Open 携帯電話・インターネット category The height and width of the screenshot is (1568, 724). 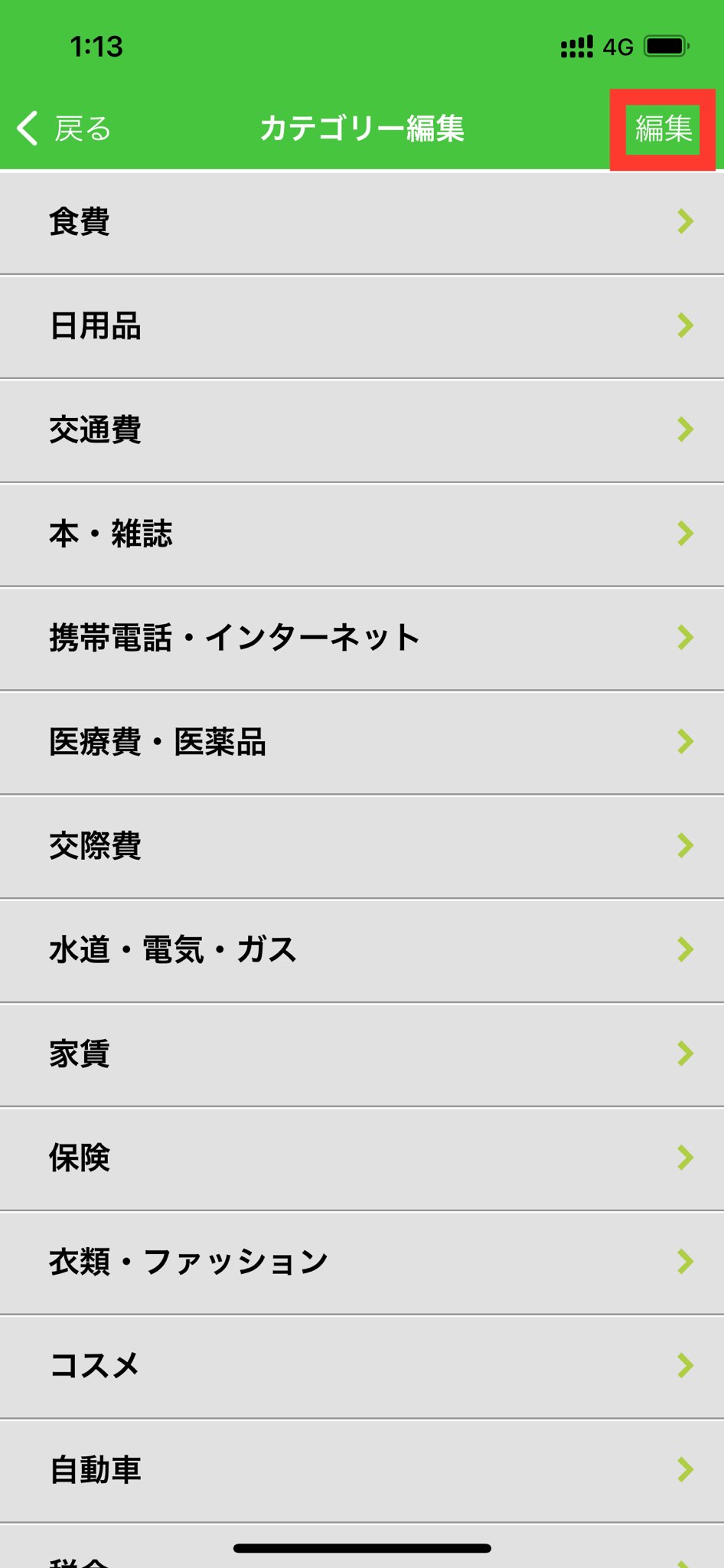[361, 638]
